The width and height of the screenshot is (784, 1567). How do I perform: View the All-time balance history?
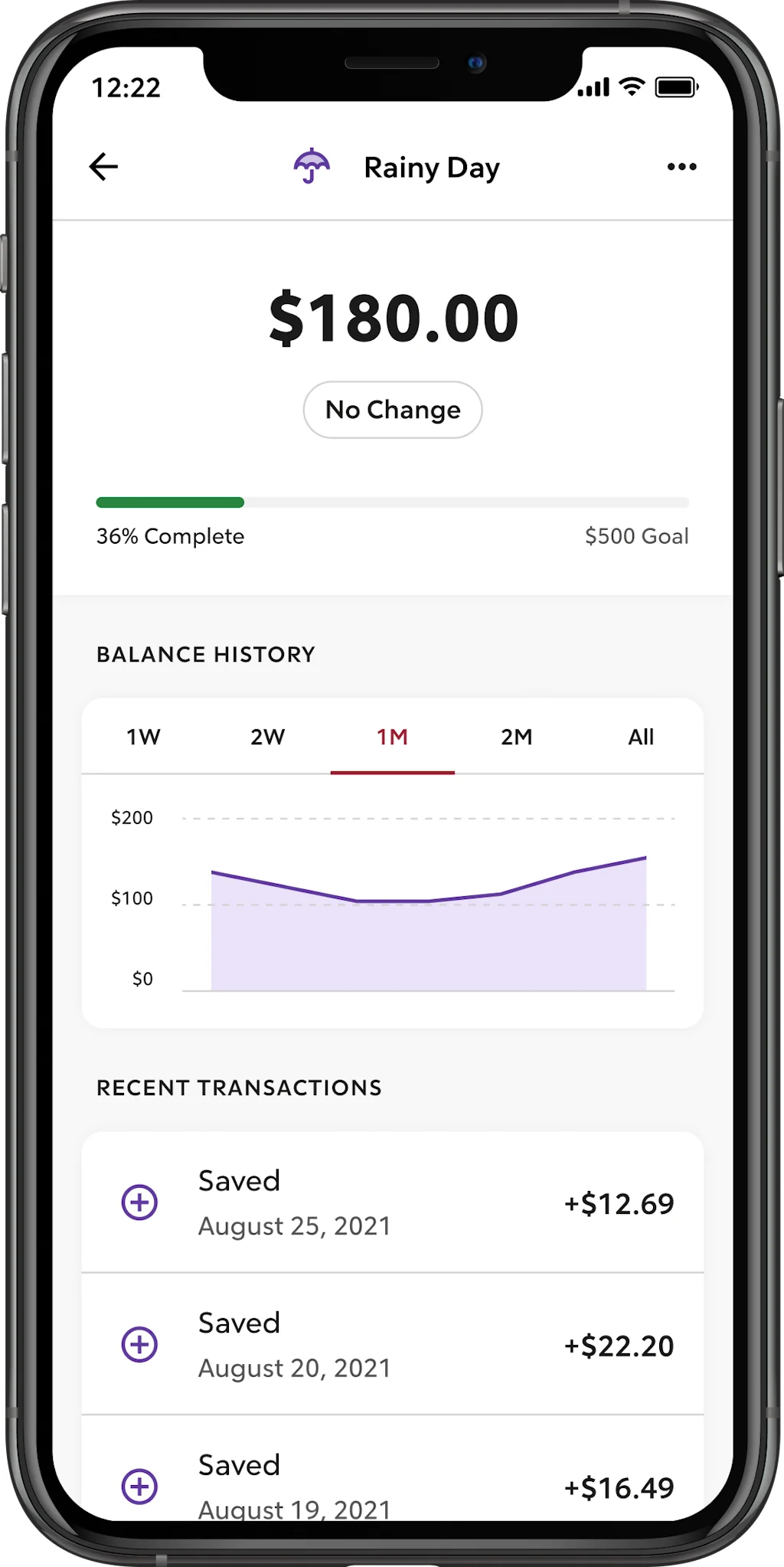tap(641, 736)
